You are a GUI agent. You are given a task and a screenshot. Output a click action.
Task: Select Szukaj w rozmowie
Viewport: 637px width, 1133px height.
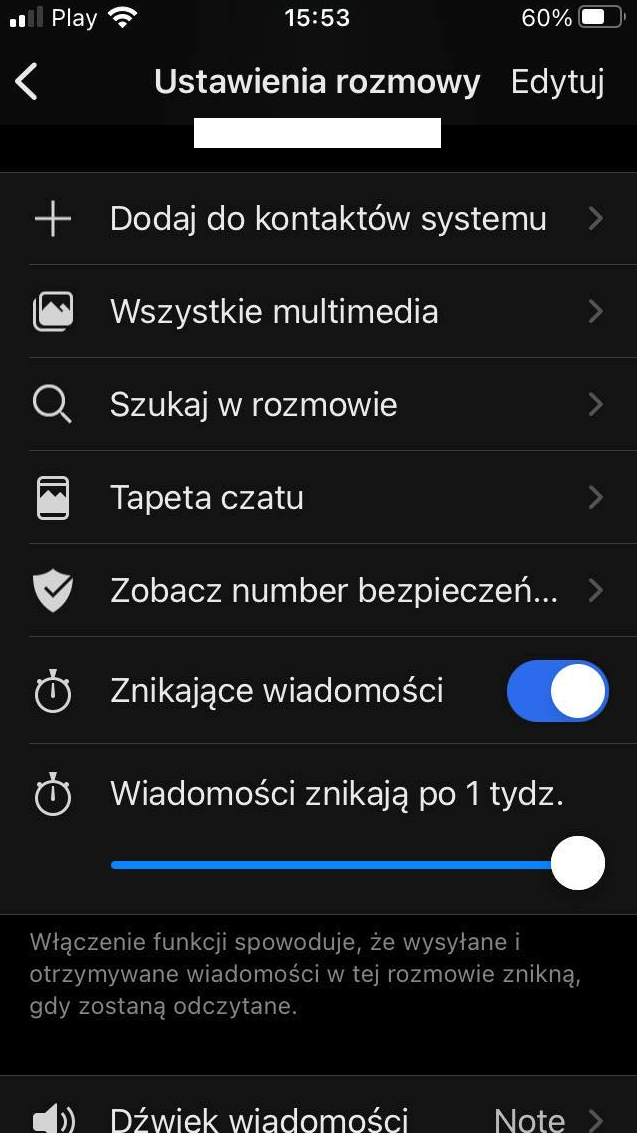(318, 405)
